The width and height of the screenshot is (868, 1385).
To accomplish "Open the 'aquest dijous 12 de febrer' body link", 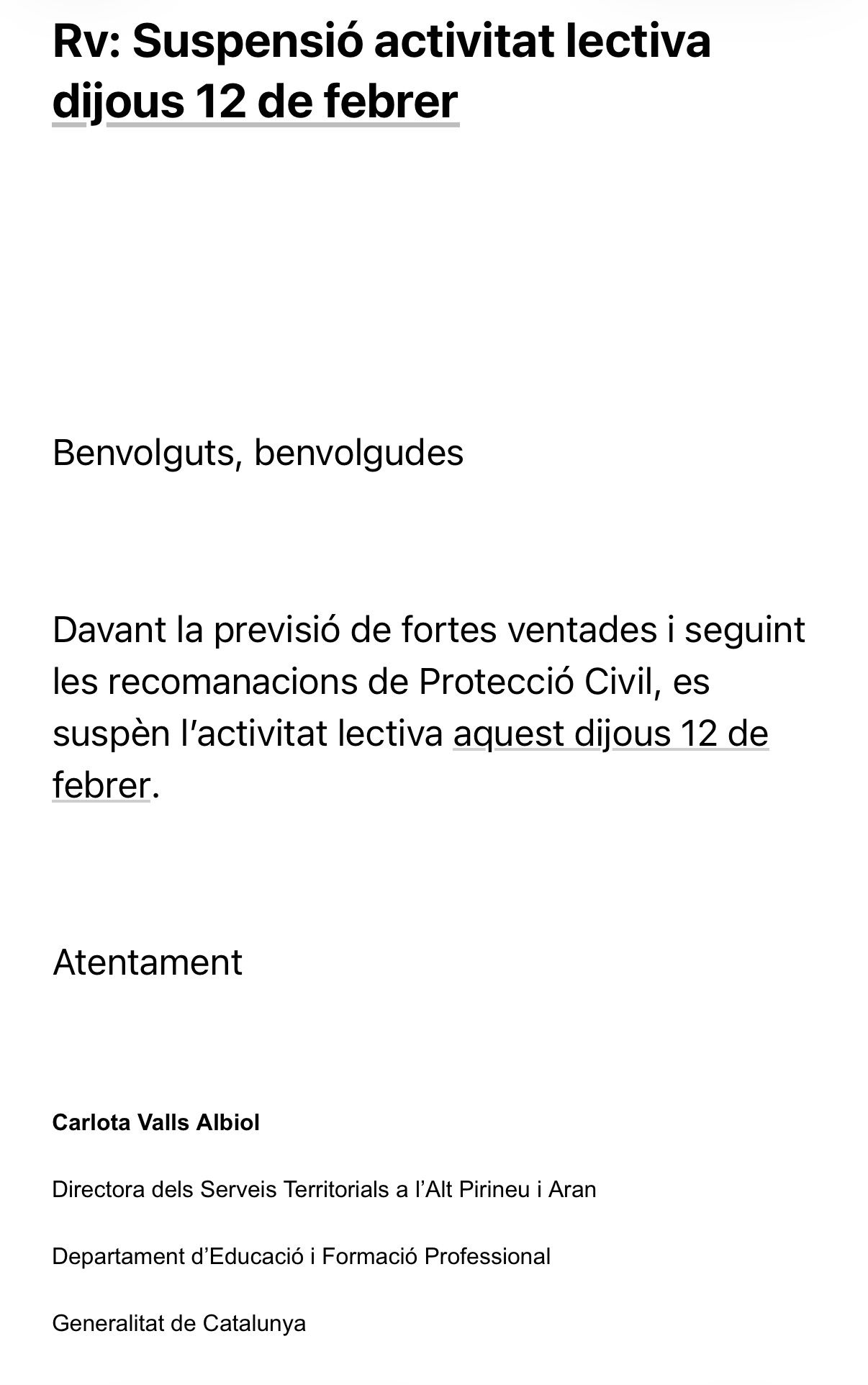I will [x=610, y=734].
